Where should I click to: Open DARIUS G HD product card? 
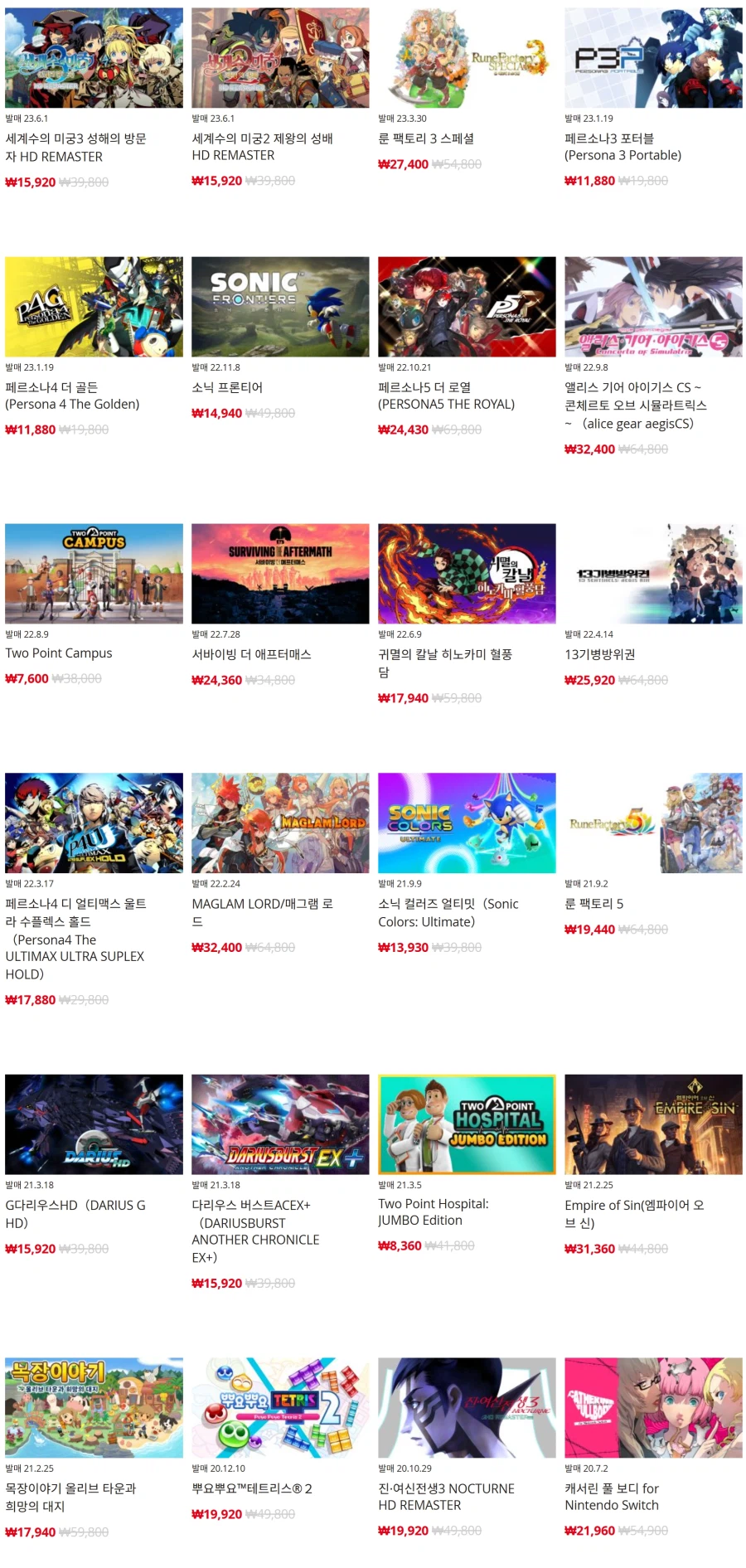pos(94,1124)
